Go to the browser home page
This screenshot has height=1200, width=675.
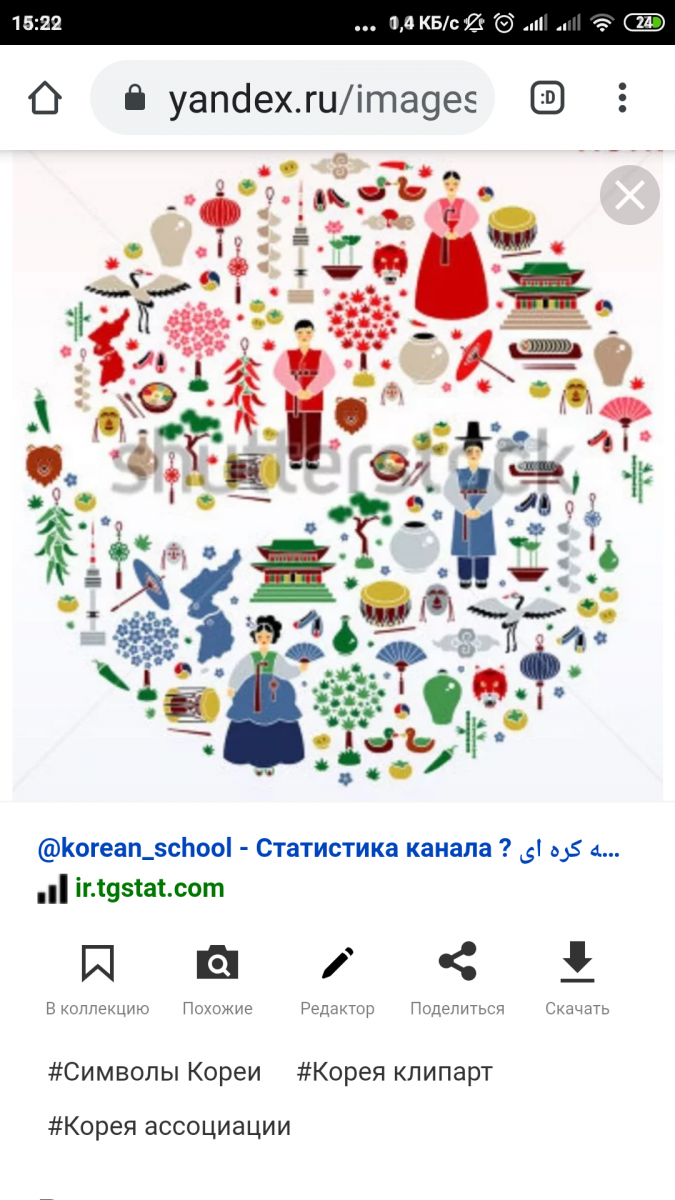[x=45, y=98]
